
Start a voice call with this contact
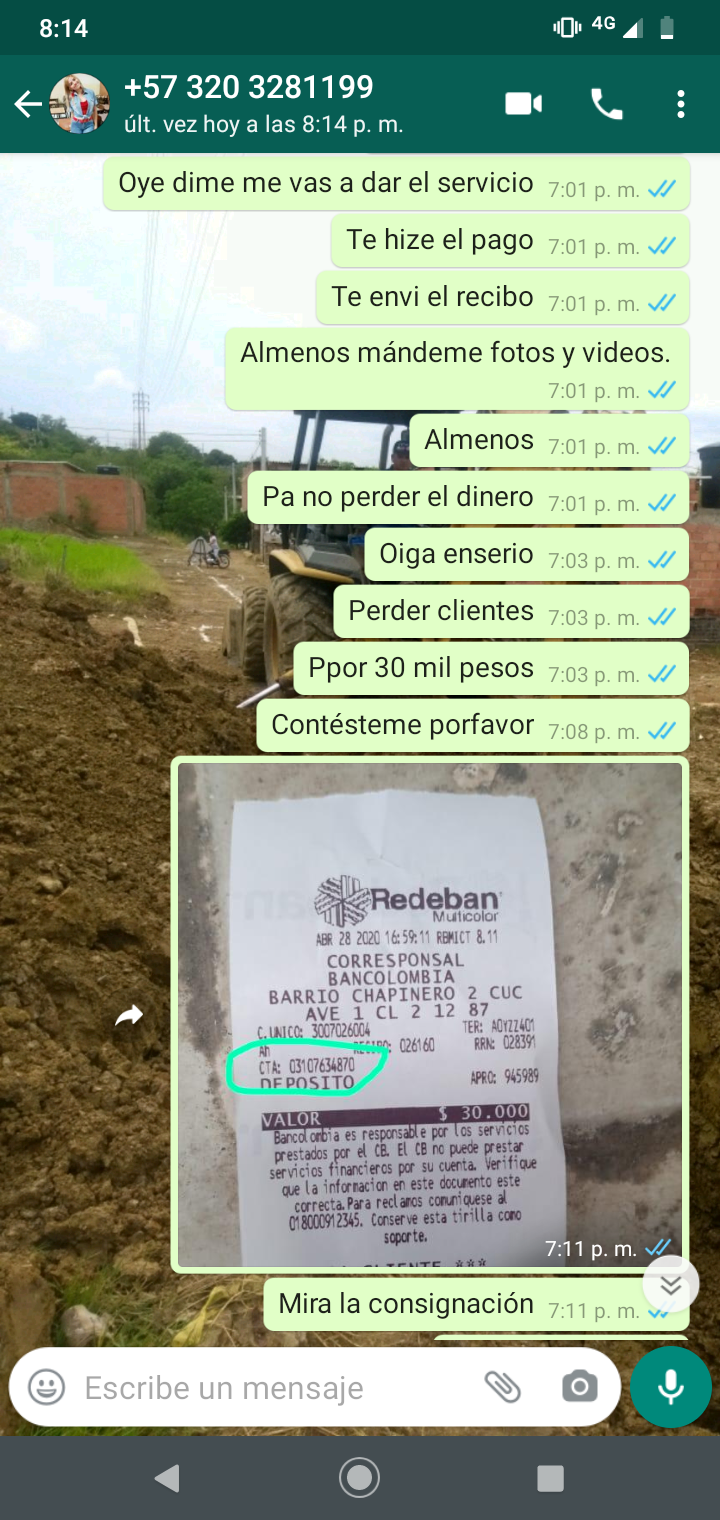click(x=607, y=104)
